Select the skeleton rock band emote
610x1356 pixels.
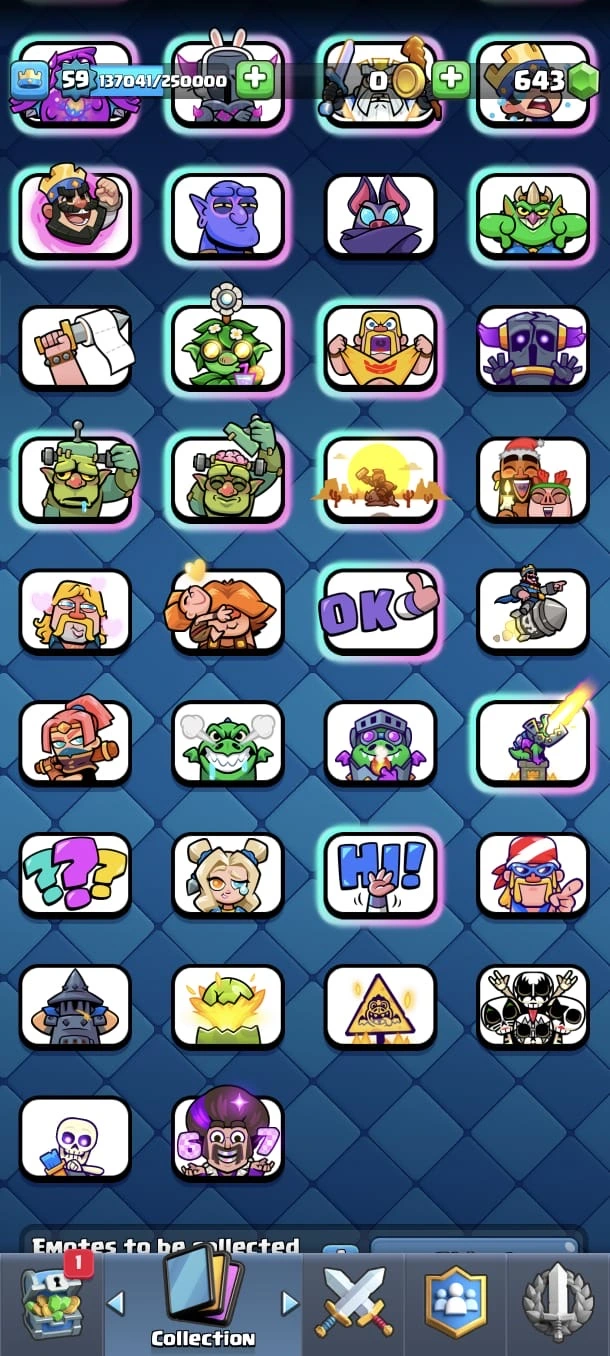tap(532, 1007)
